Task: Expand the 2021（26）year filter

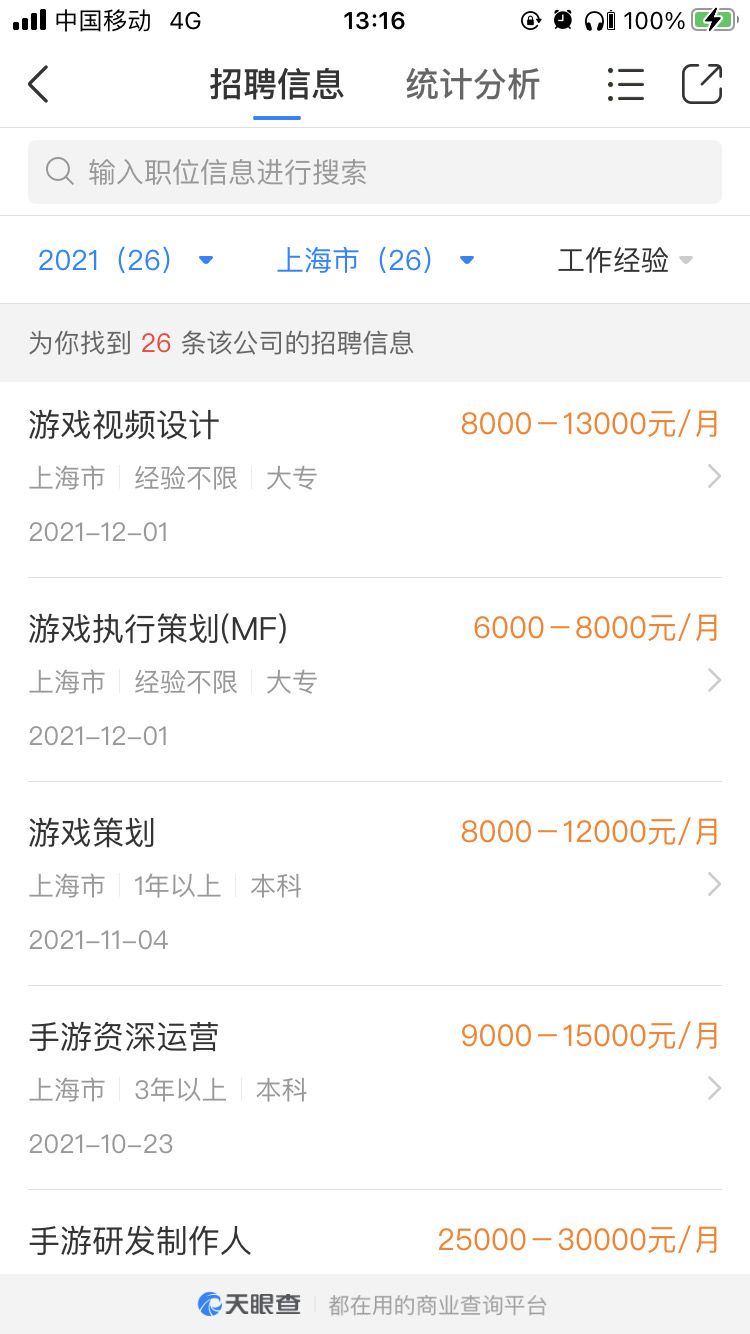Action: pyautogui.click(x=125, y=261)
